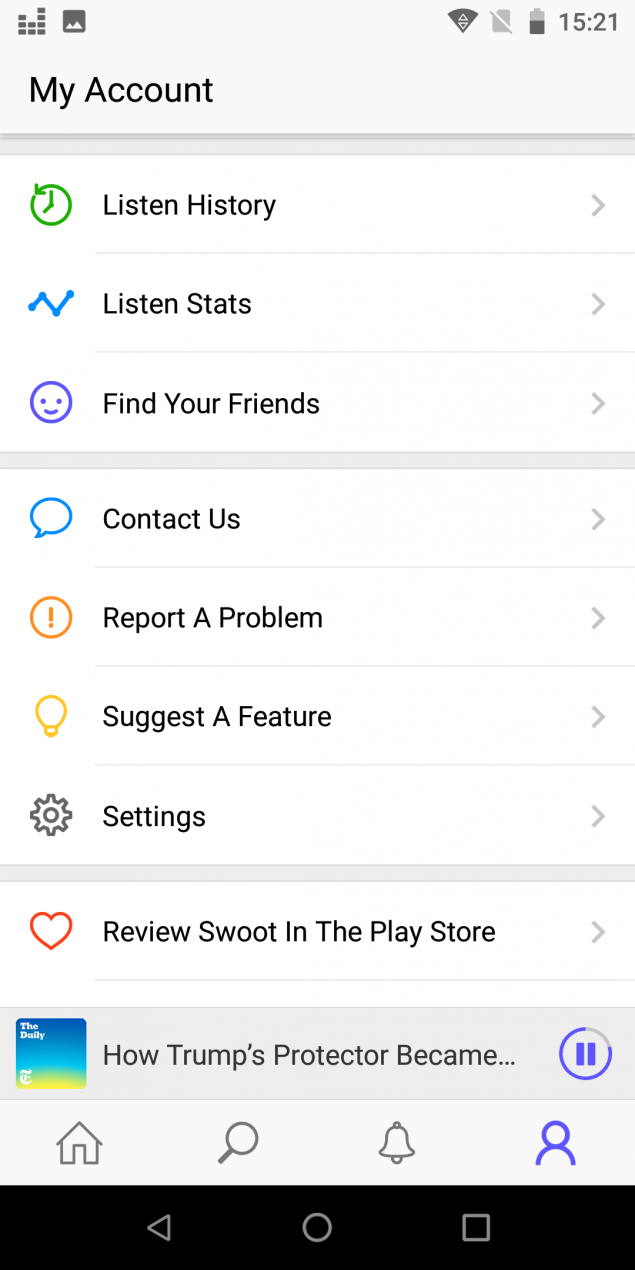Go back with the system back button
Image resolution: width=635 pixels, height=1270 pixels.
(159, 1227)
